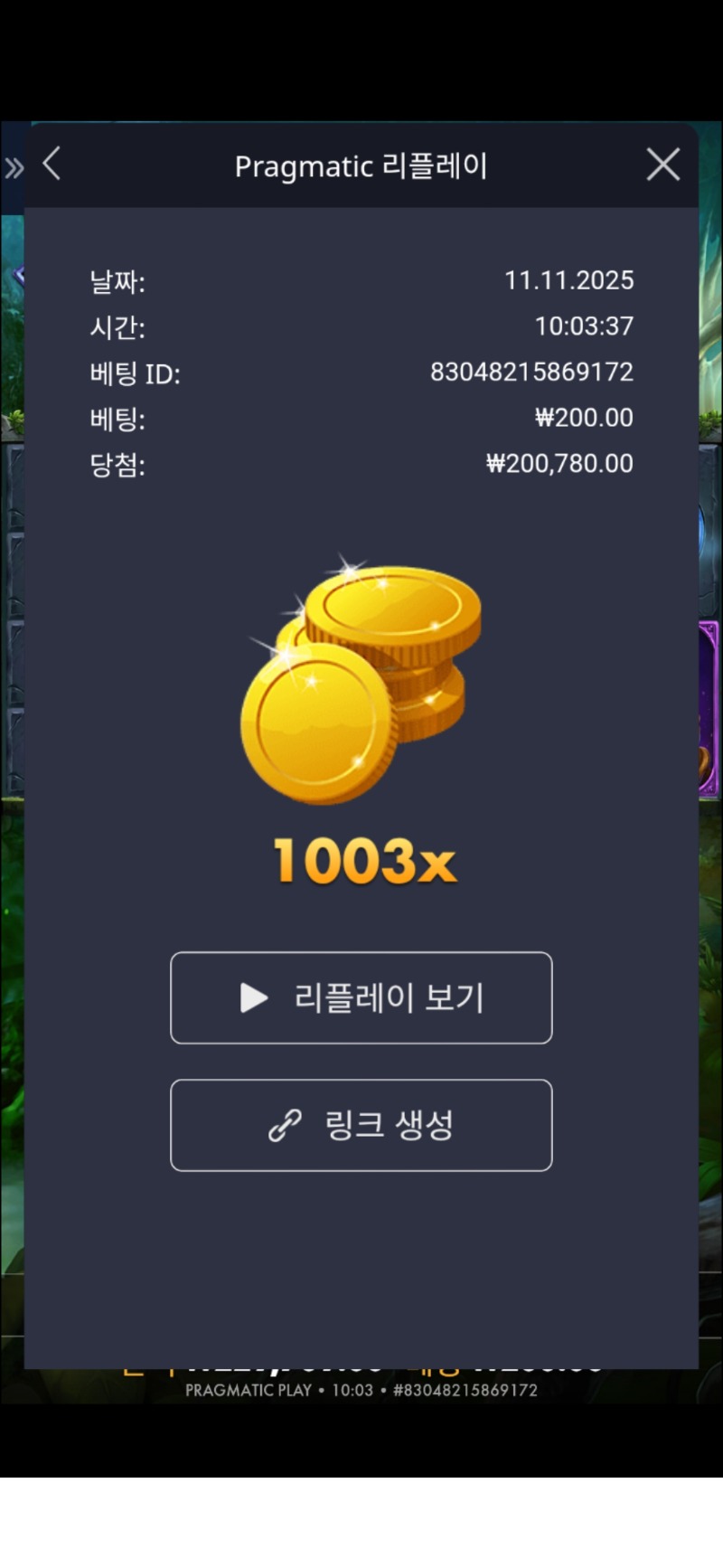Image resolution: width=723 pixels, height=1568 pixels.
Task: Click the double-arrow sidebar icon top left
Action: [14, 166]
